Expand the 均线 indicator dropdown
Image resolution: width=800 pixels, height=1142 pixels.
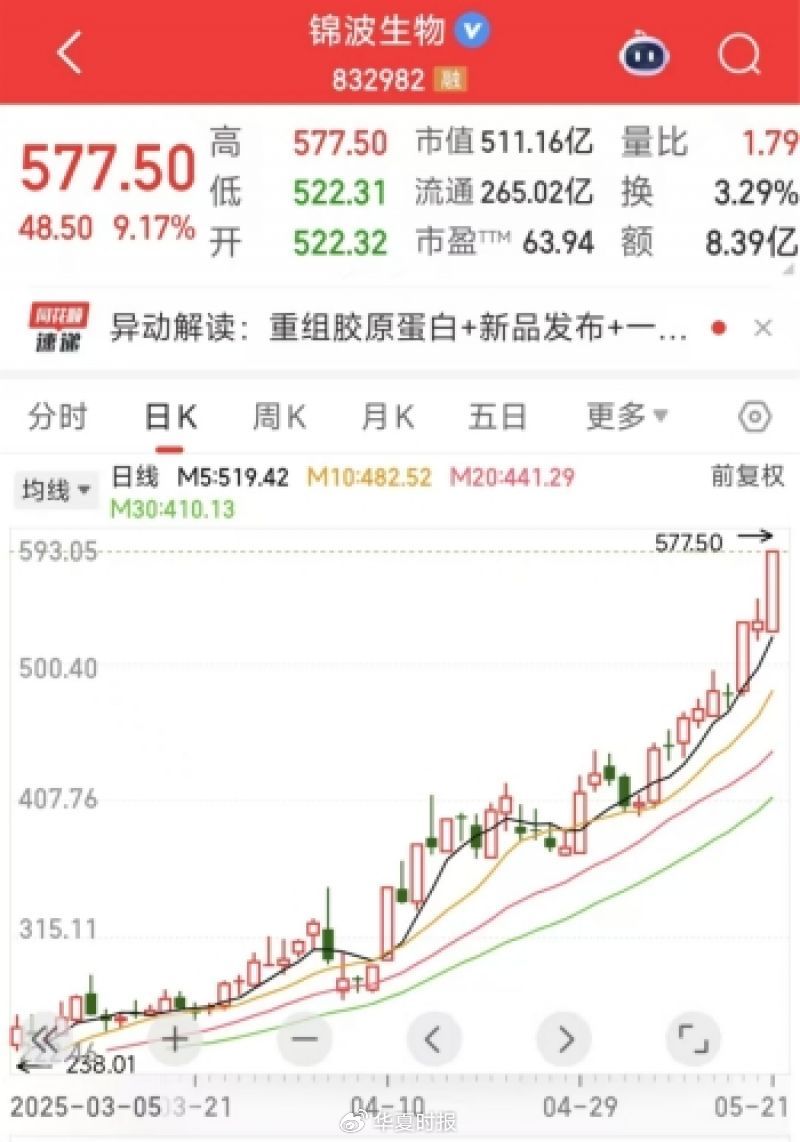click(56, 490)
